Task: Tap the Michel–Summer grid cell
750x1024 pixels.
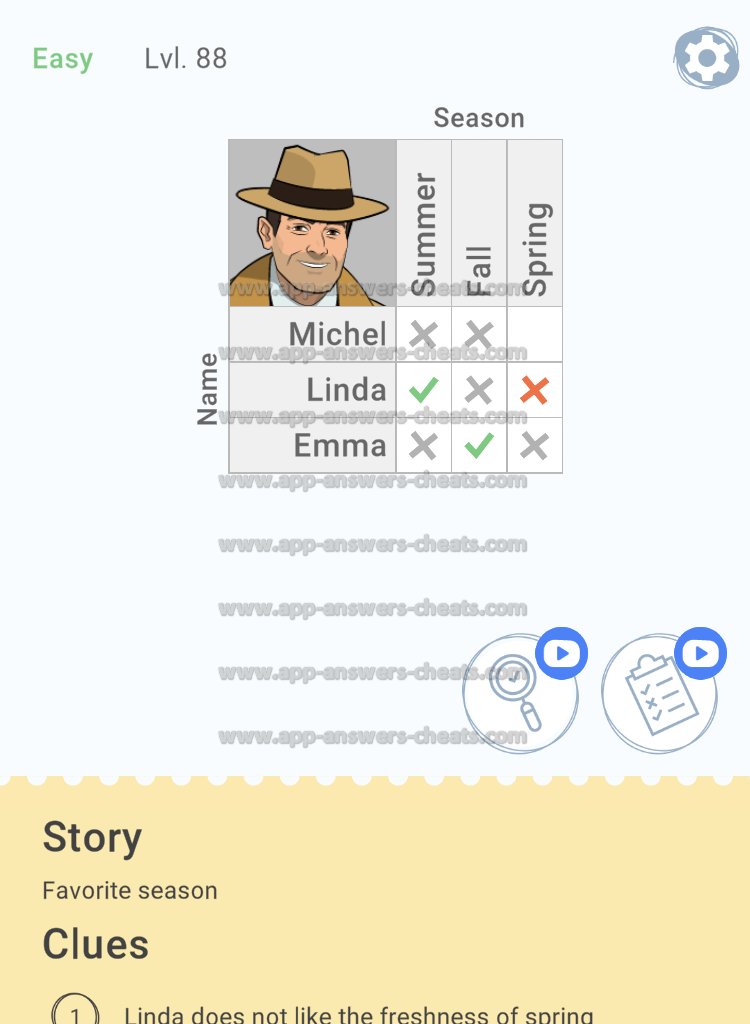Action: [x=424, y=335]
